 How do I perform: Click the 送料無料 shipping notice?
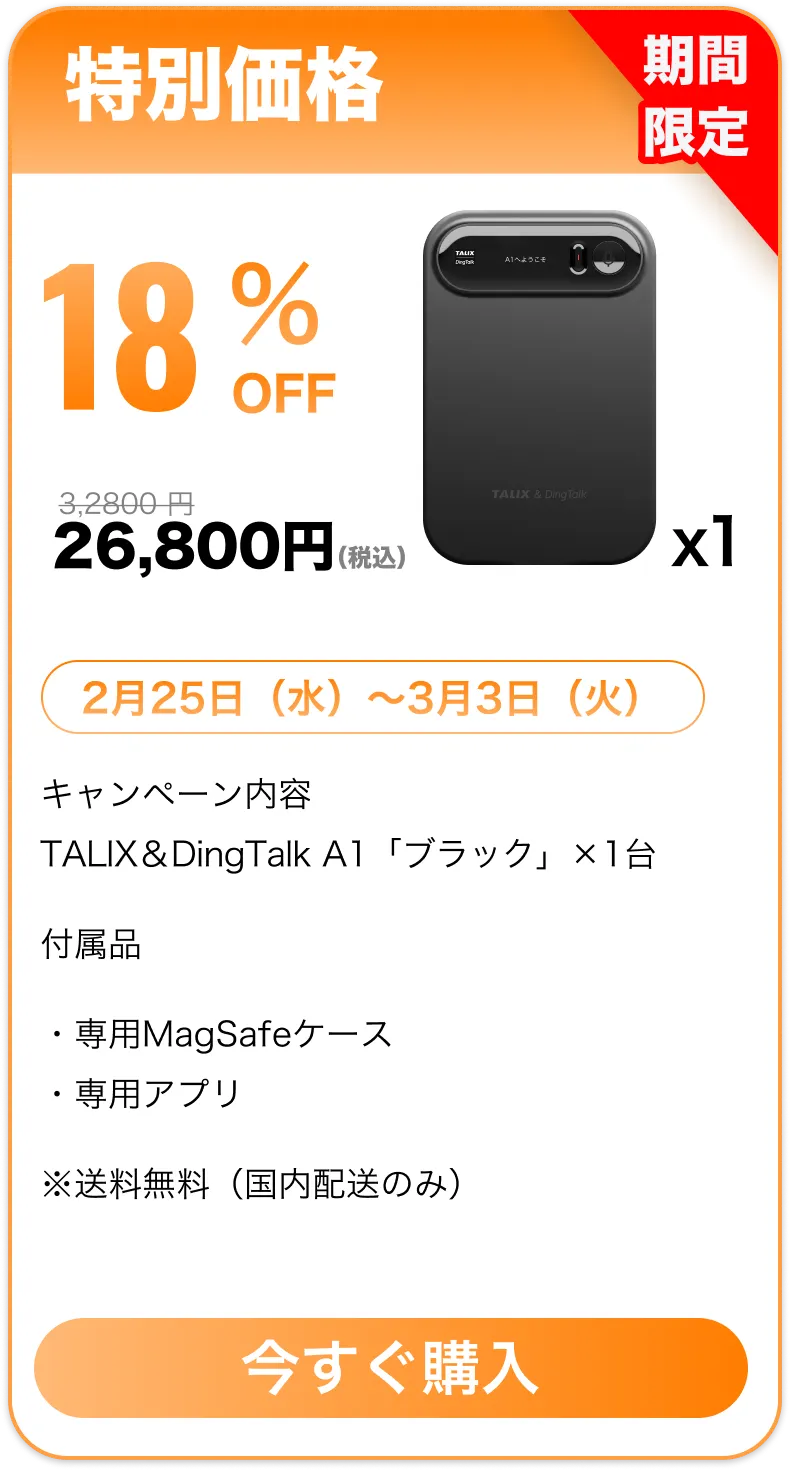(x=250, y=1183)
